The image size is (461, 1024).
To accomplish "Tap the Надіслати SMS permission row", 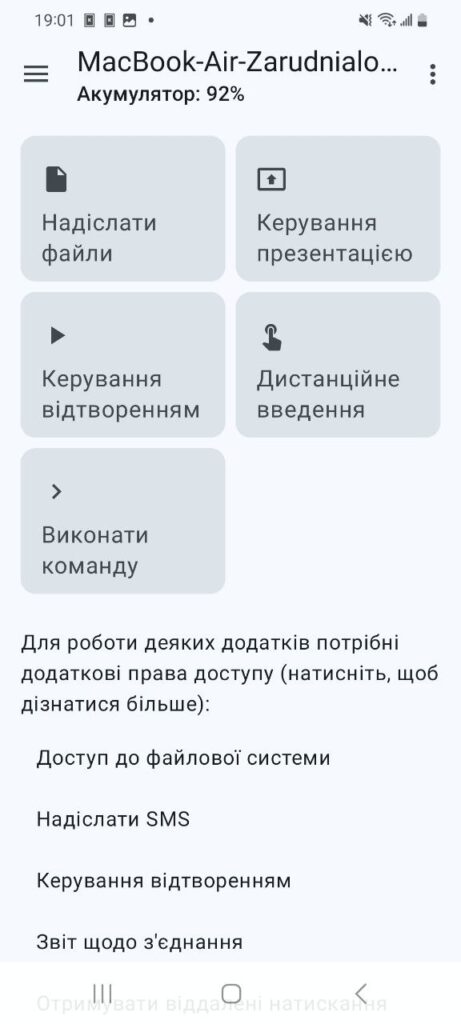I will point(230,819).
